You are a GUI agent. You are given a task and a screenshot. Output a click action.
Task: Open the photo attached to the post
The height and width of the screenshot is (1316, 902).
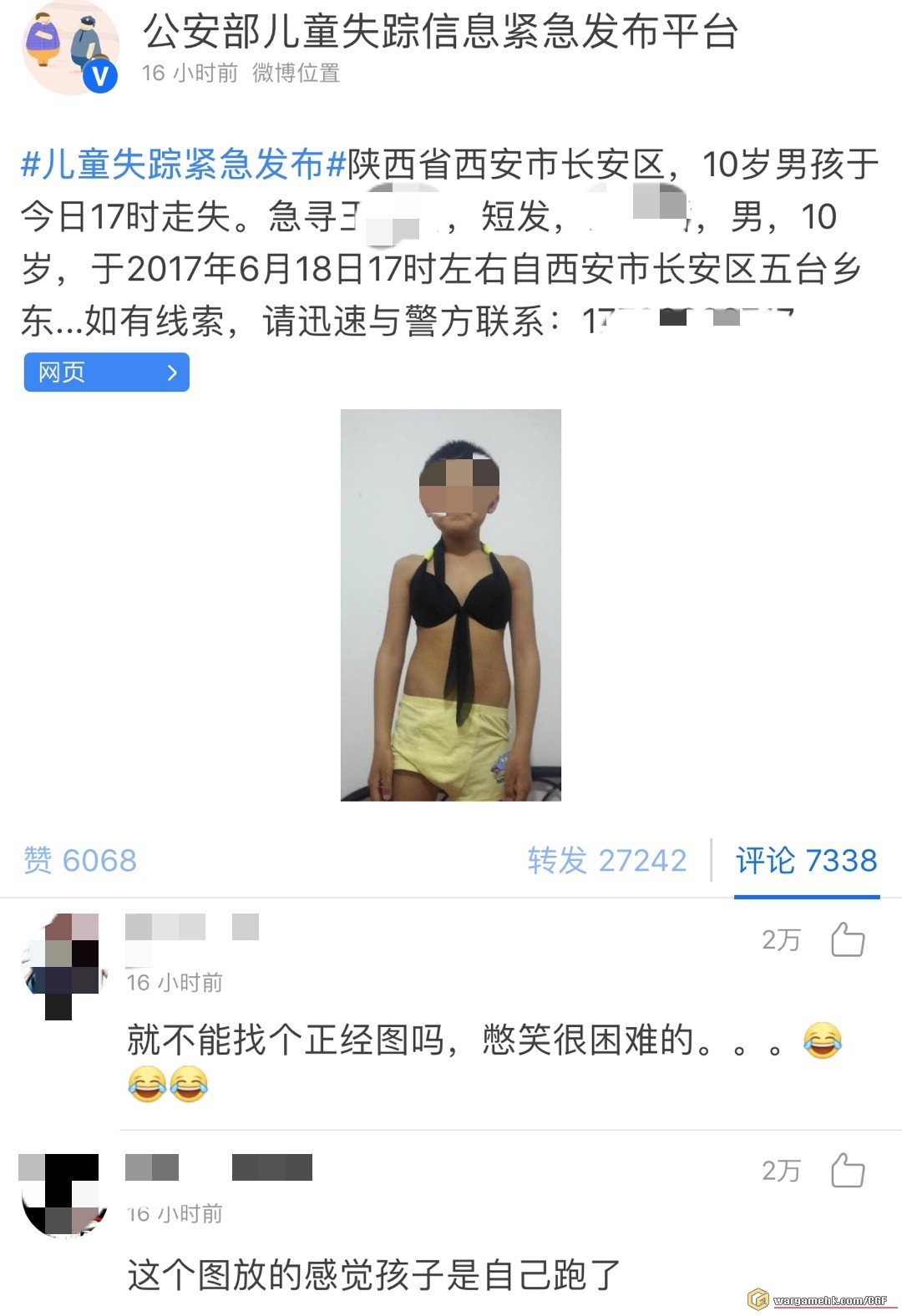pos(451,605)
